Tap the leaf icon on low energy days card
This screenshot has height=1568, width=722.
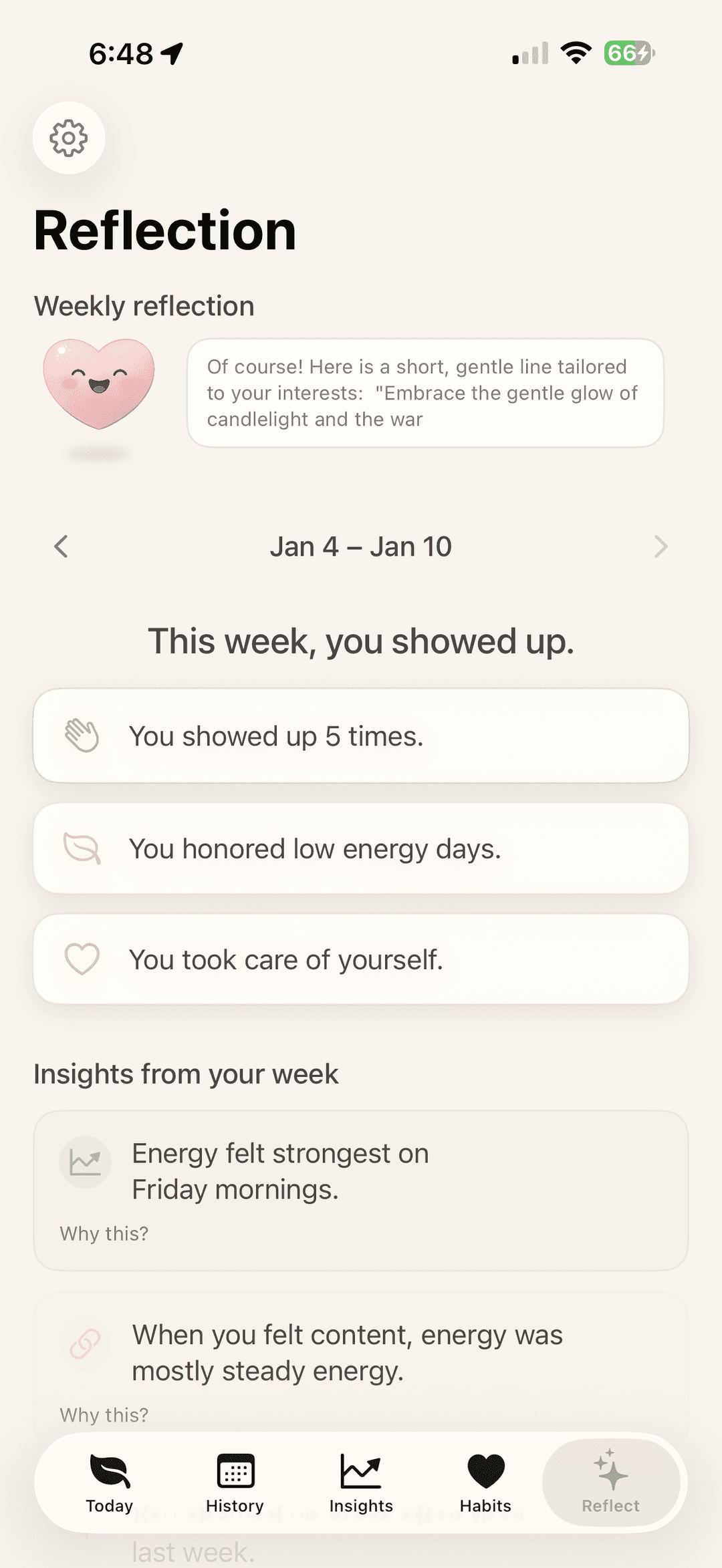pos(82,849)
